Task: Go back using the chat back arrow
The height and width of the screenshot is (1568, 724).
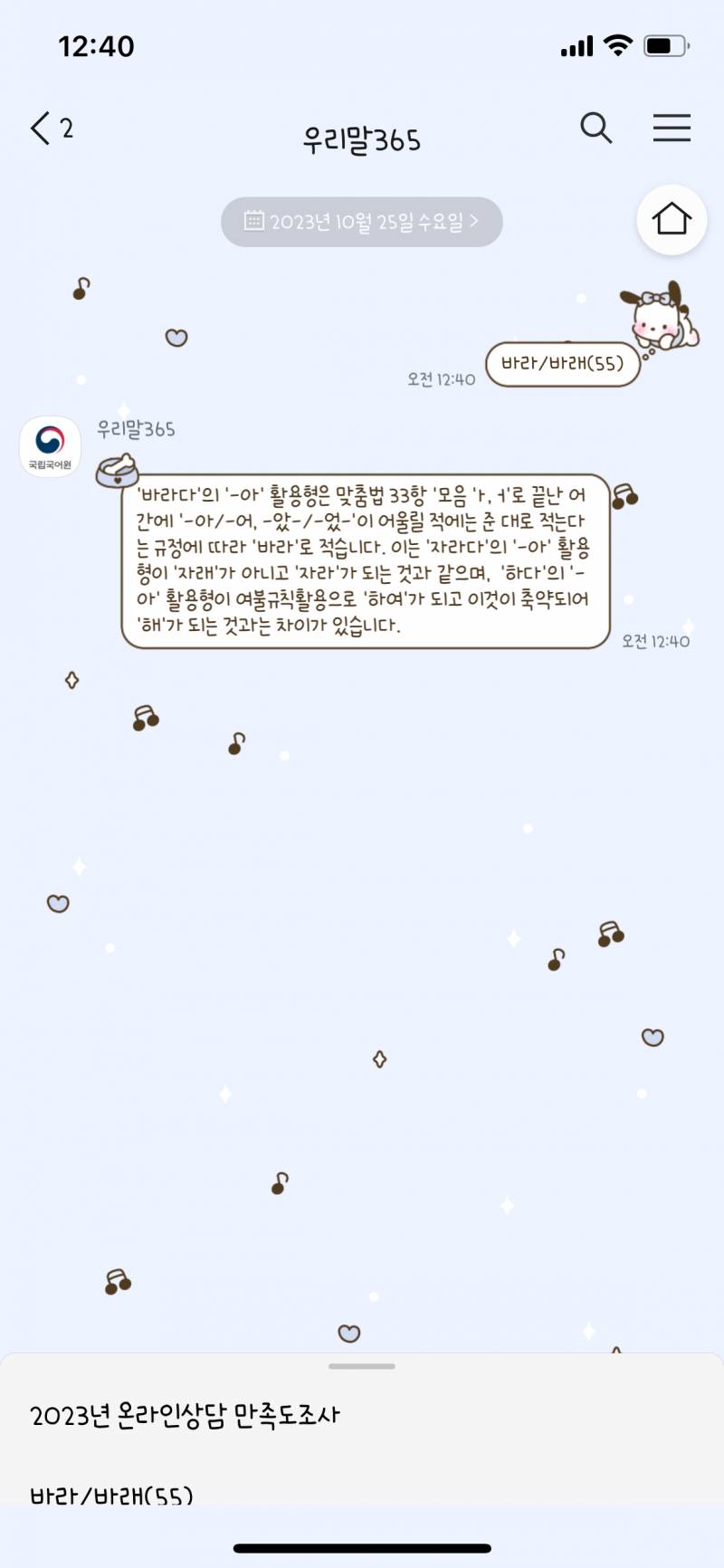Action: tap(38, 129)
